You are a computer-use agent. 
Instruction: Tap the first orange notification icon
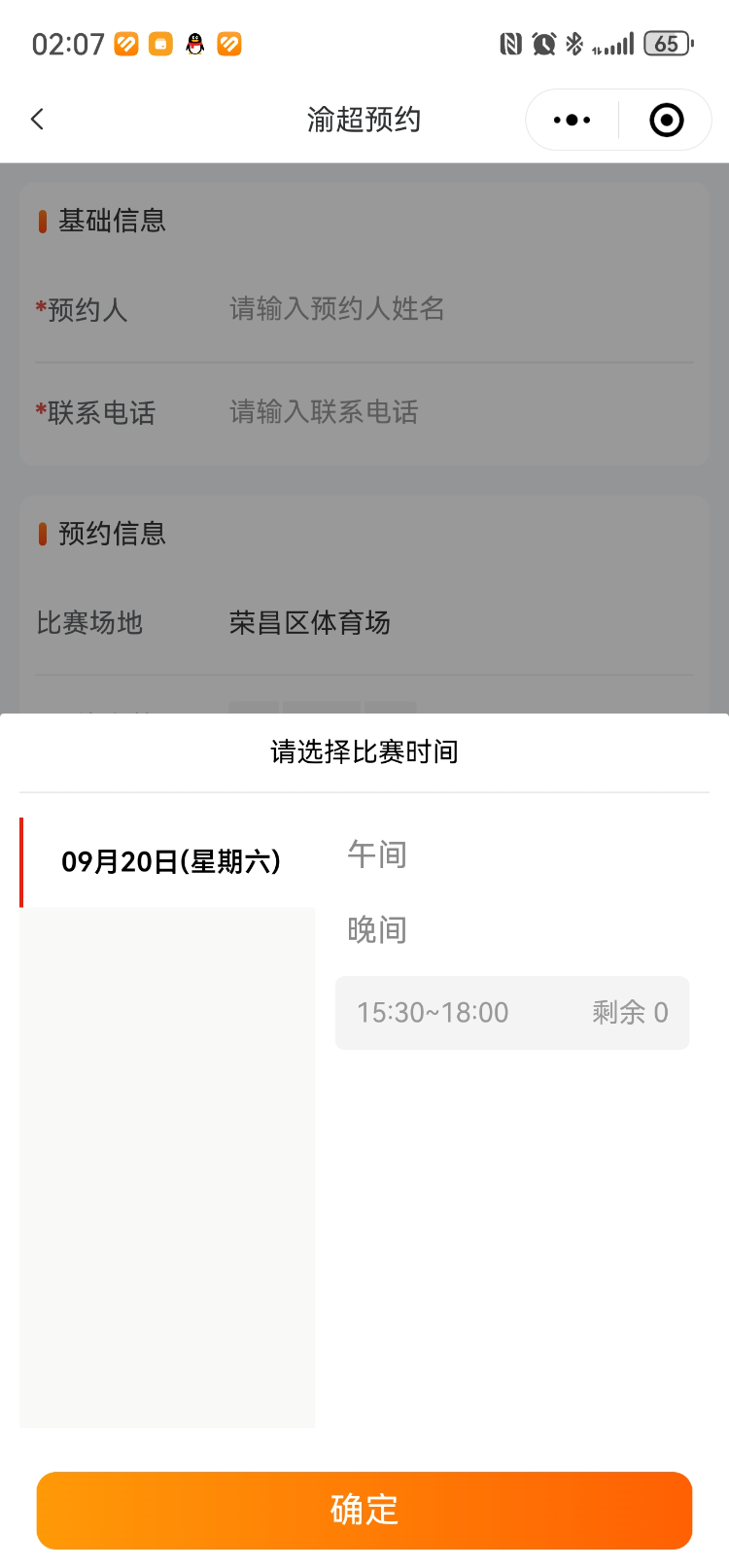click(124, 44)
